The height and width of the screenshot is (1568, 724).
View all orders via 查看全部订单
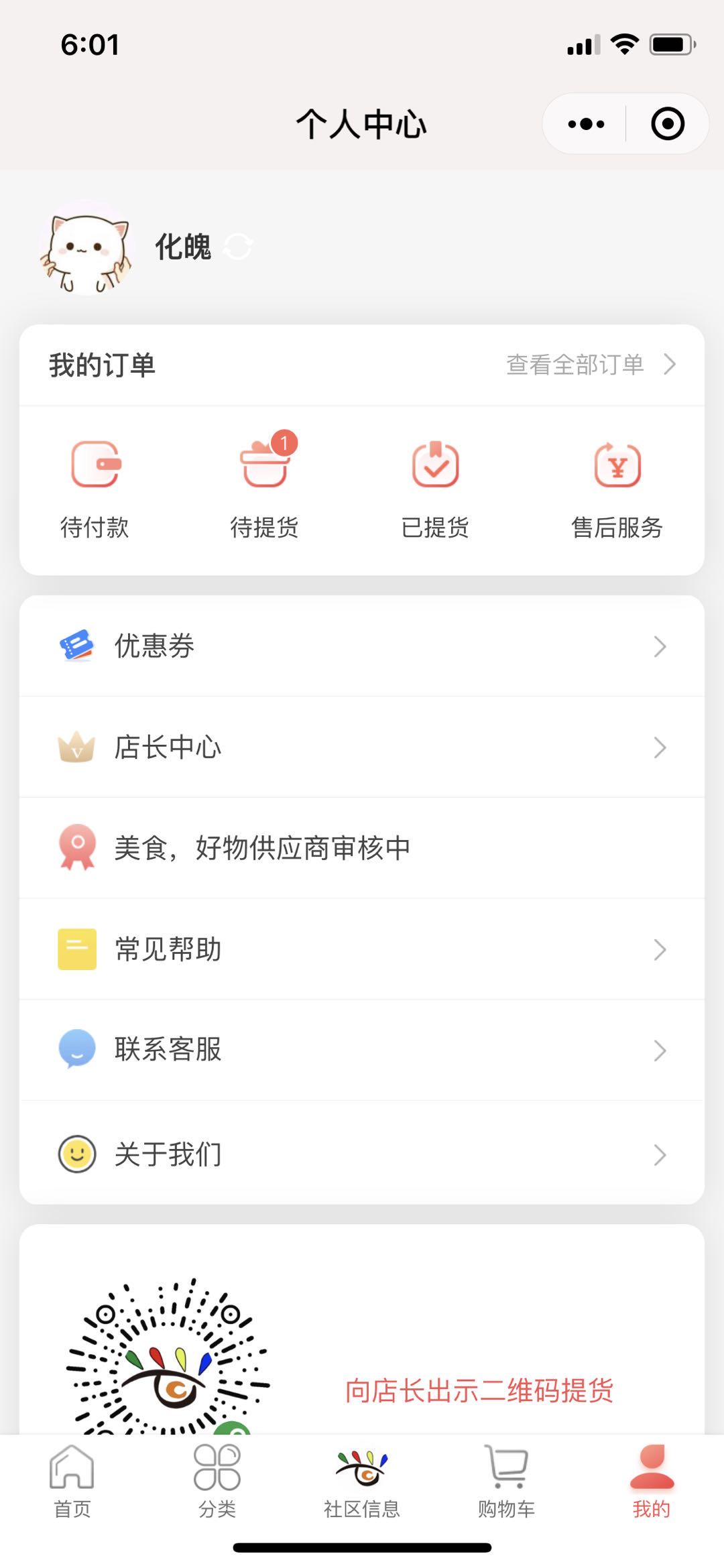590,365
